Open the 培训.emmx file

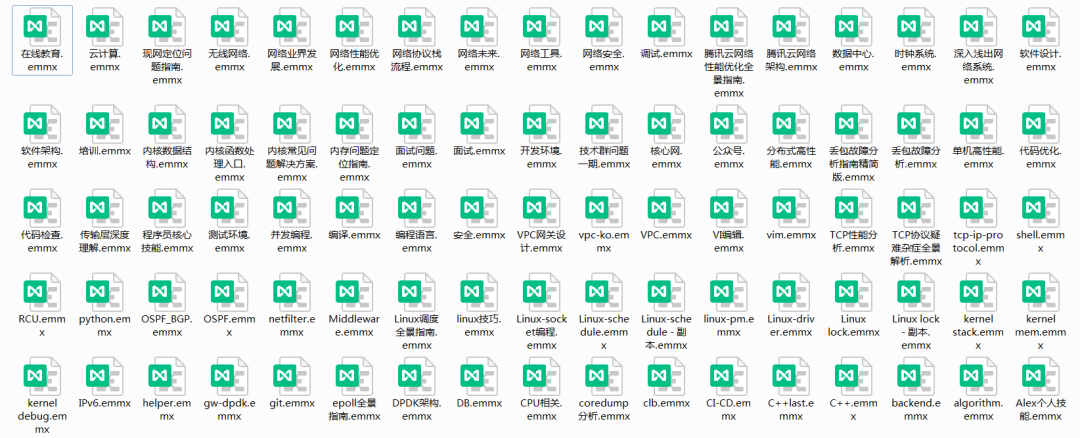coord(103,122)
